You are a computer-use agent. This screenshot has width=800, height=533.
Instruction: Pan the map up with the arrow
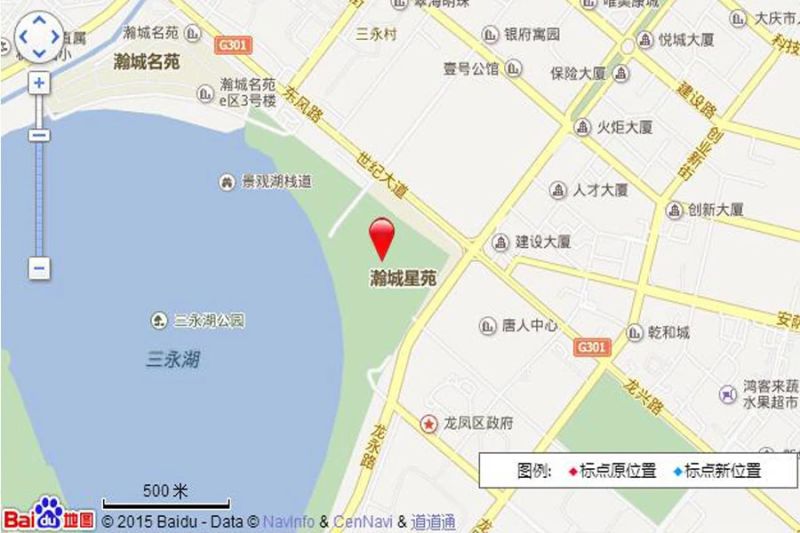[x=39, y=22]
